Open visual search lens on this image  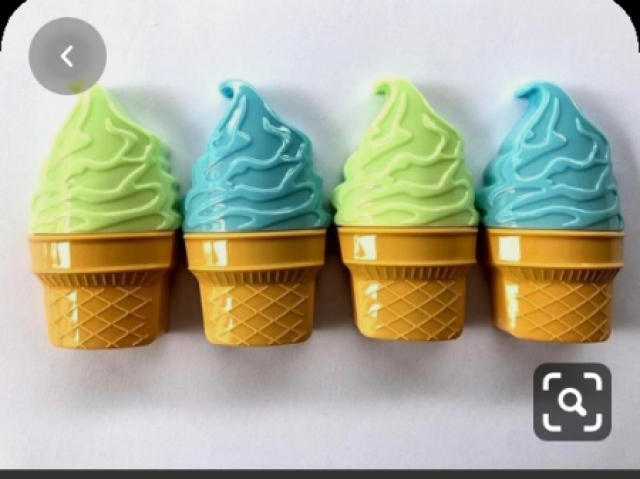pos(572,402)
